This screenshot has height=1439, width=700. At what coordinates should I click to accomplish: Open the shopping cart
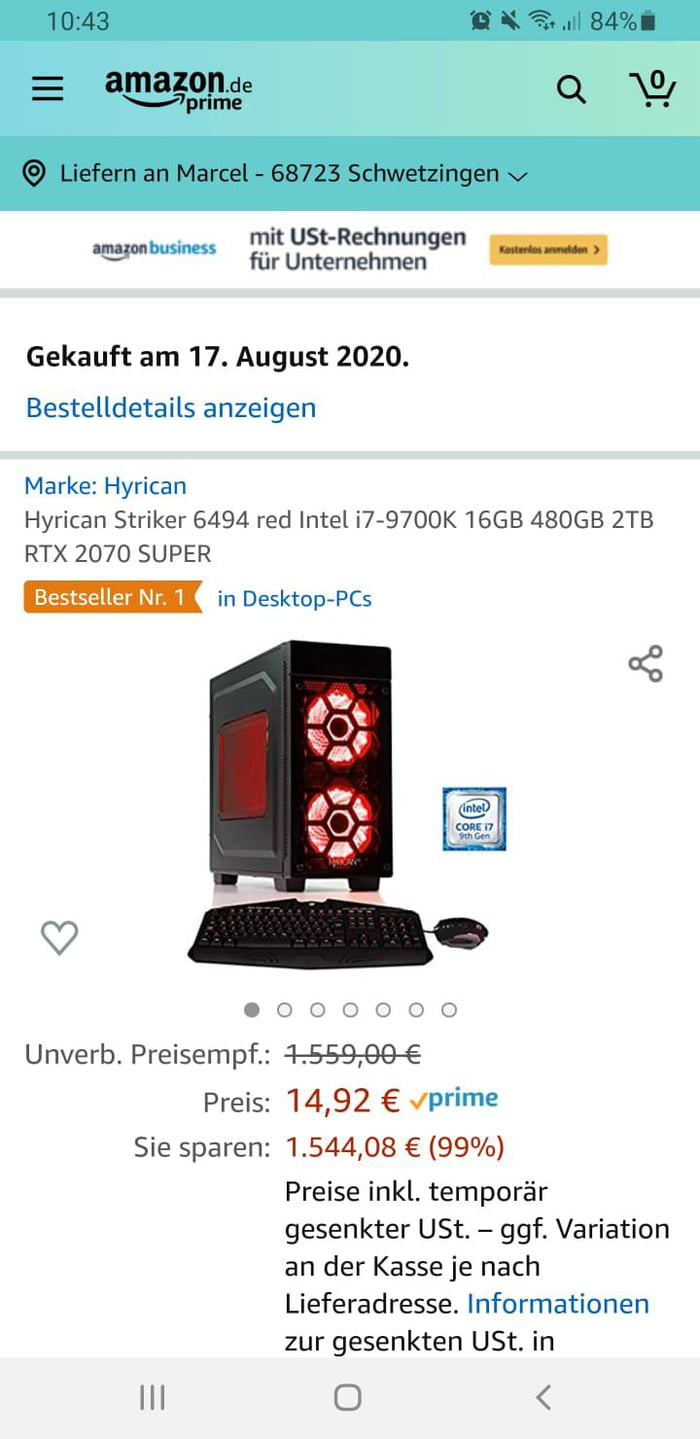coord(653,88)
